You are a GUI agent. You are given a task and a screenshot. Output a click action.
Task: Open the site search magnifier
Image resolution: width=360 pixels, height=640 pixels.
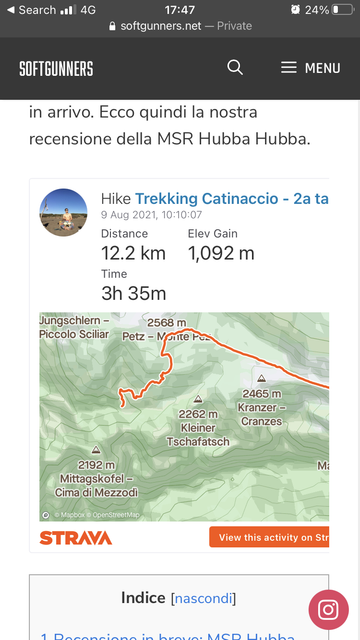tap(235, 68)
